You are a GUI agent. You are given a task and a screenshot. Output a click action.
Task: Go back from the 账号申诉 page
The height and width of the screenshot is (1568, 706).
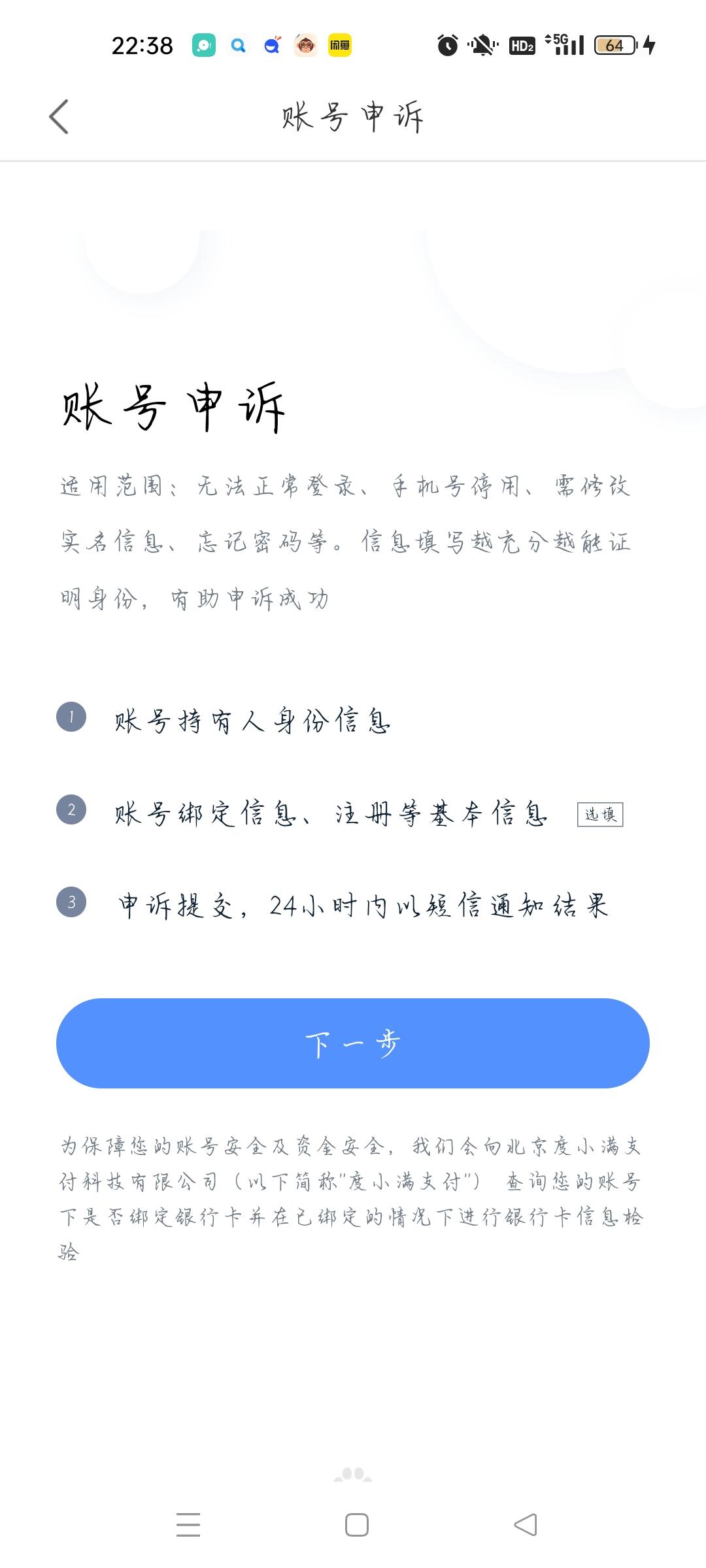pyautogui.click(x=59, y=118)
